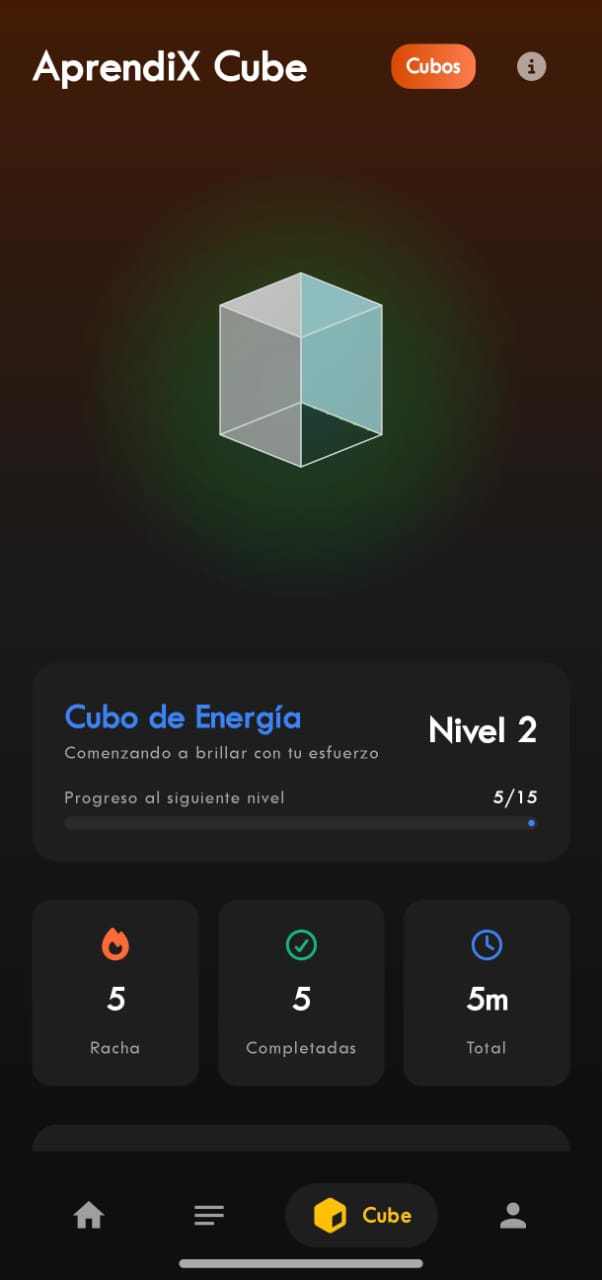
Task: Go to the home tab
Action: pos(89,1215)
